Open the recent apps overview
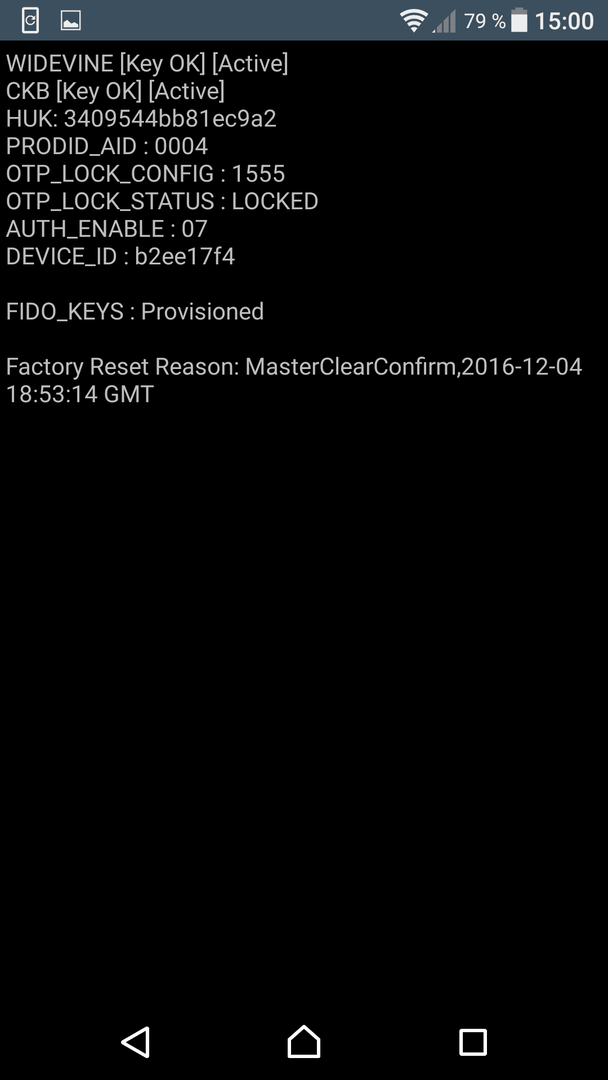The height and width of the screenshot is (1080, 608). point(472,1042)
